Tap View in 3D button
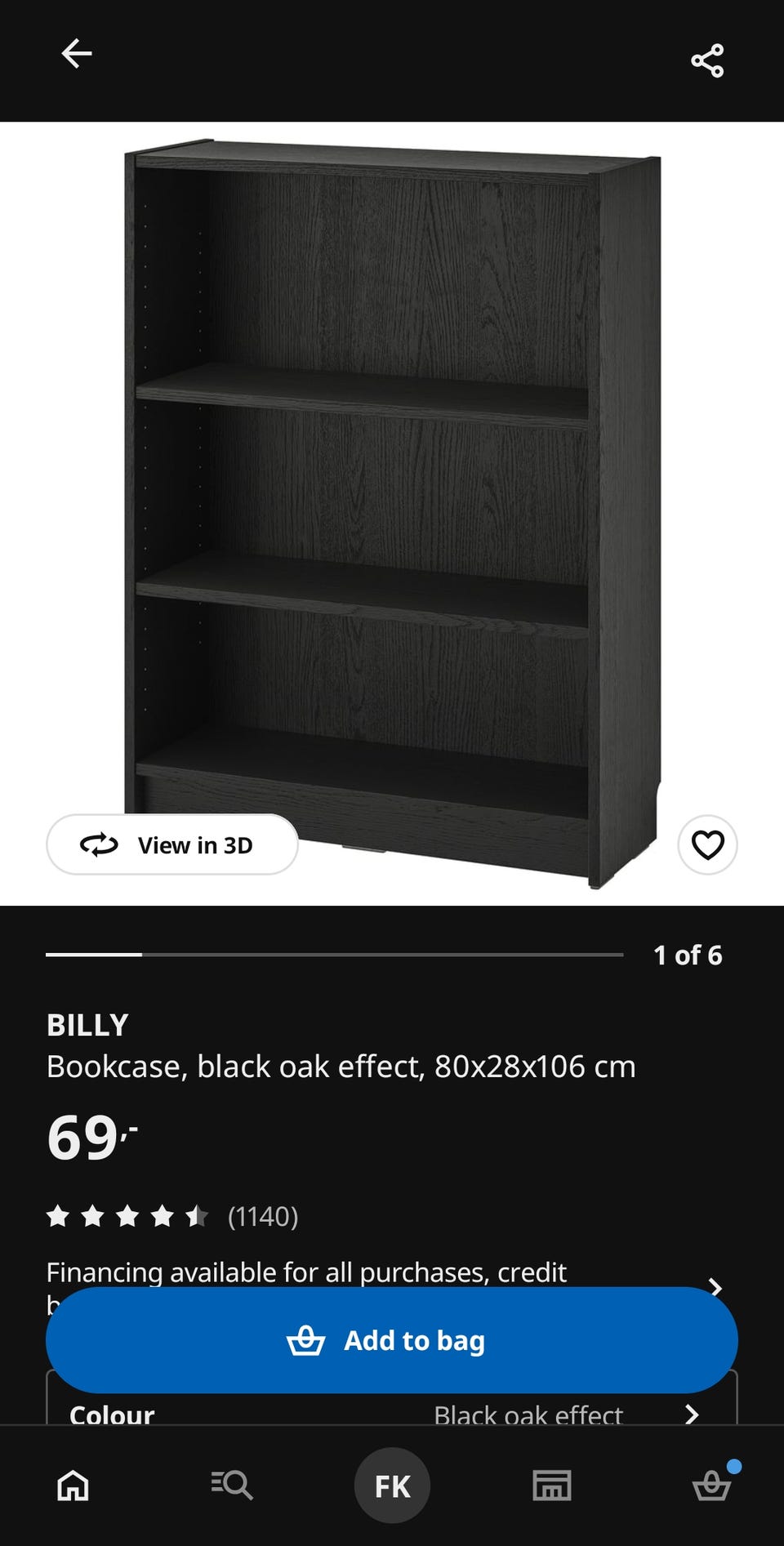This screenshot has width=784, height=1546. (x=172, y=844)
